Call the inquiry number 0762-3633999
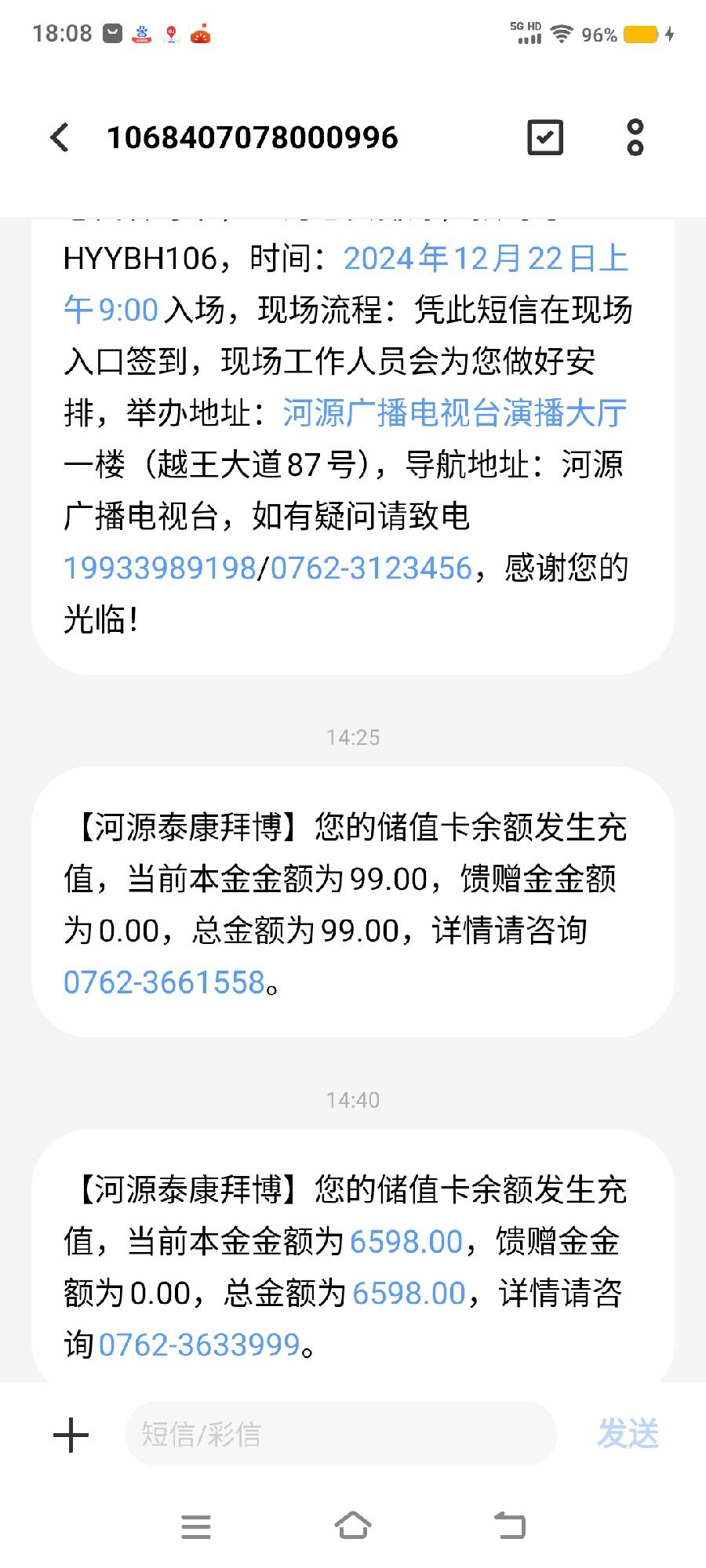The height and width of the screenshot is (1568, 706). tap(199, 1345)
